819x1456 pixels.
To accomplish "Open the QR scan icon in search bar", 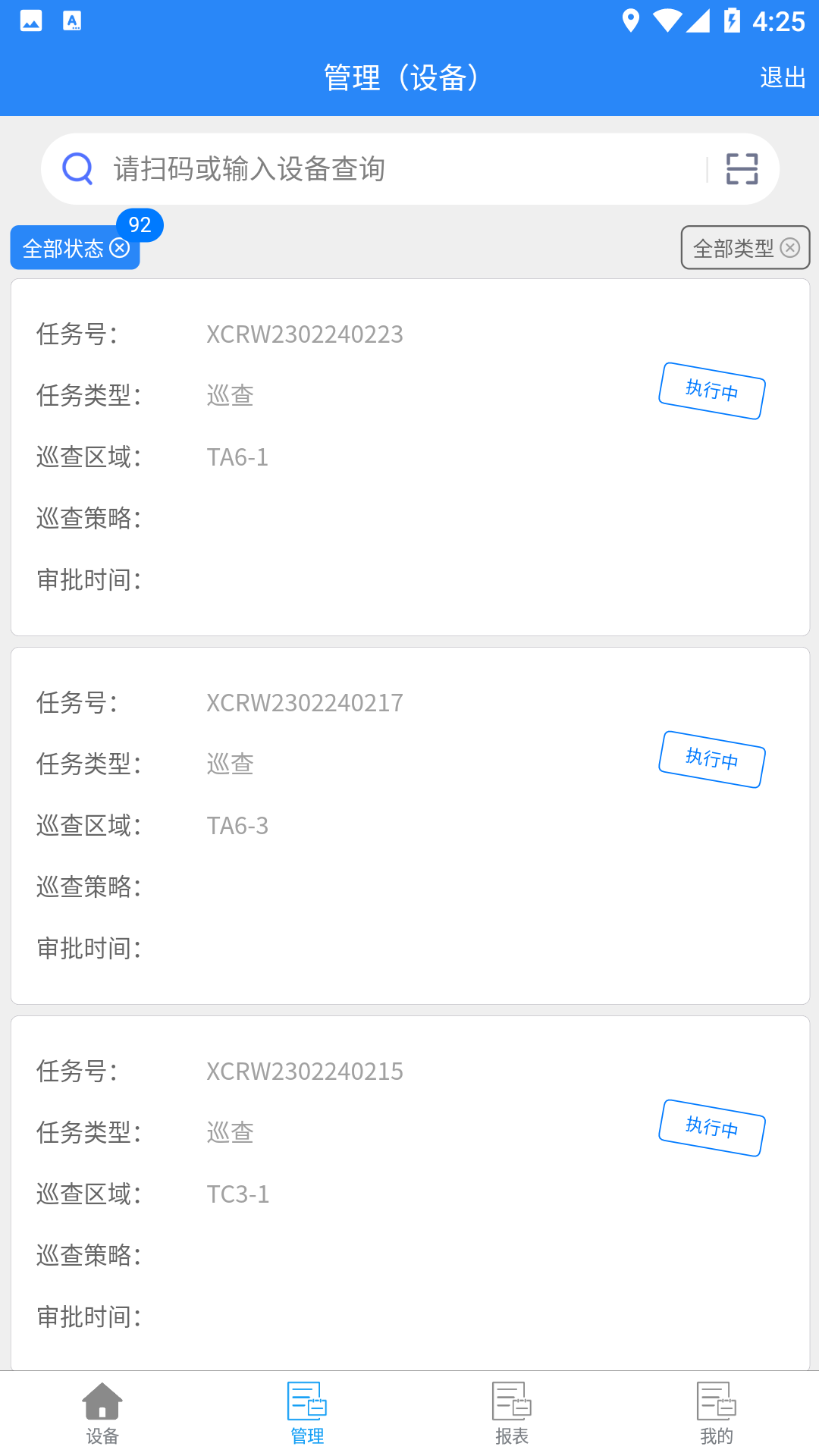I will pyautogui.click(x=742, y=169).
